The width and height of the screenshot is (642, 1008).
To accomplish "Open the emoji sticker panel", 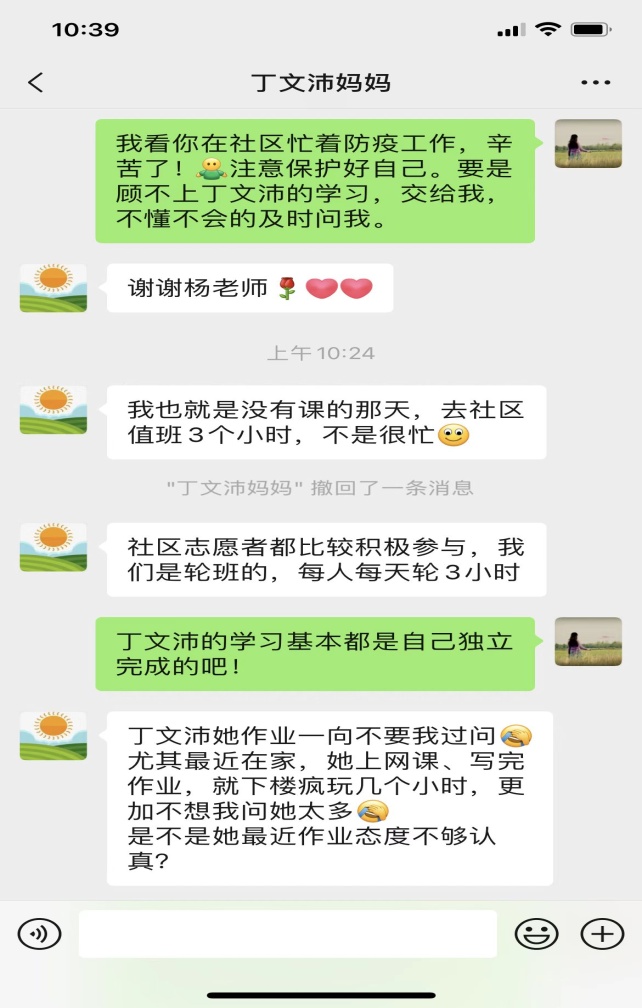I will 536,934.
